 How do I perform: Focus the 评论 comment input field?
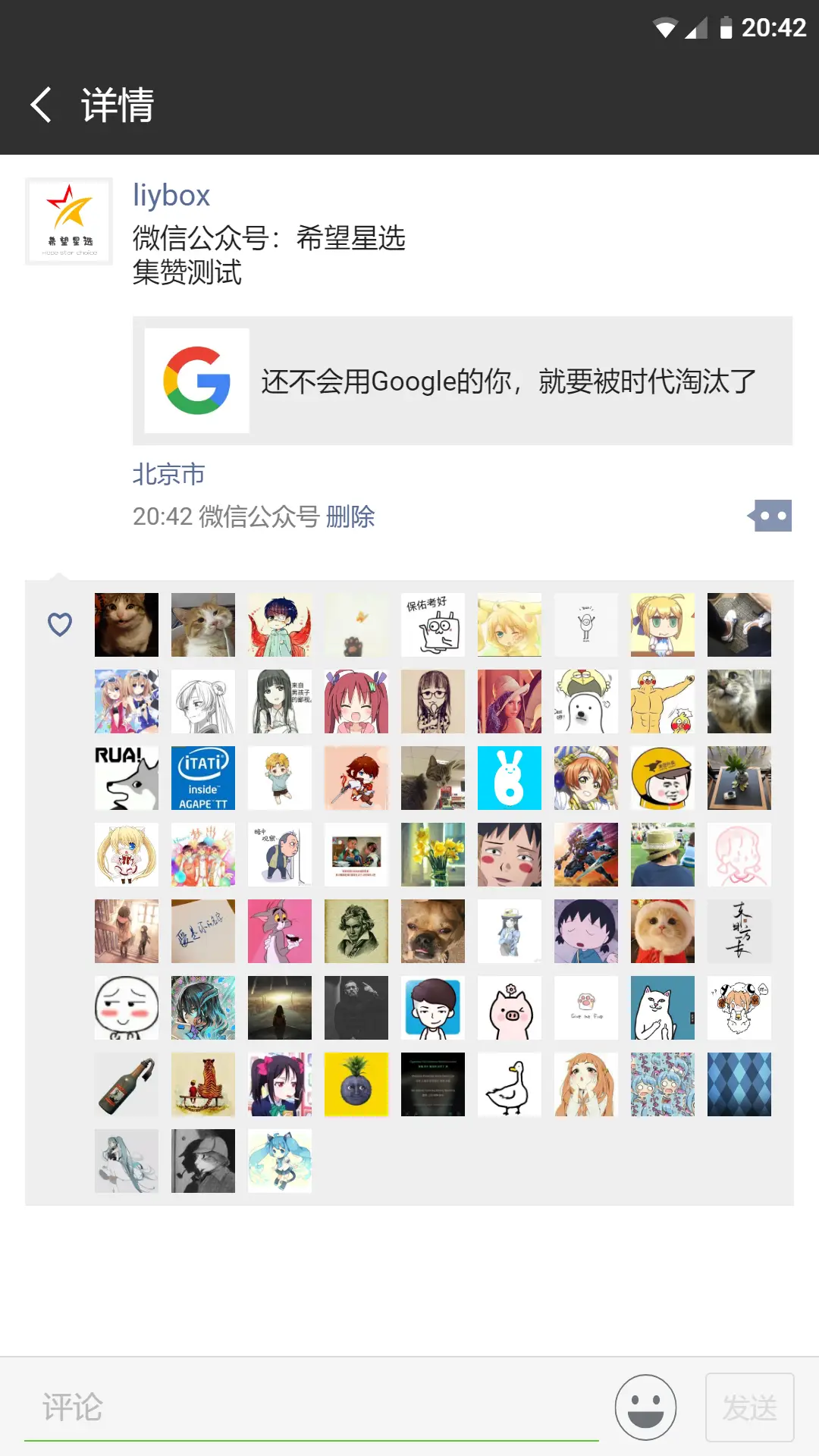tap(311, 1407)
